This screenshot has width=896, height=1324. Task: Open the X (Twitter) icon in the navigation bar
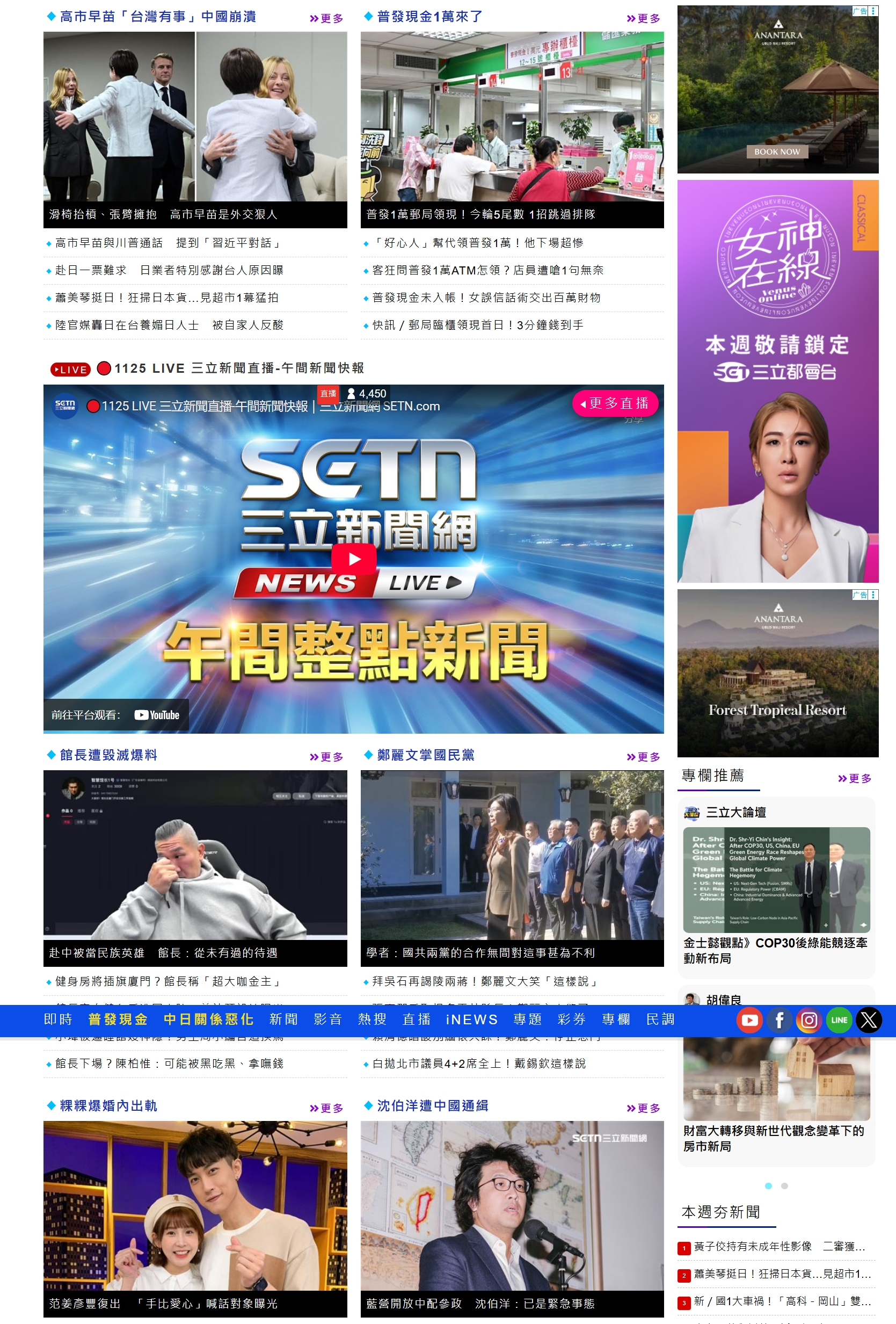pyautogui.click(x=869, y=1020)
